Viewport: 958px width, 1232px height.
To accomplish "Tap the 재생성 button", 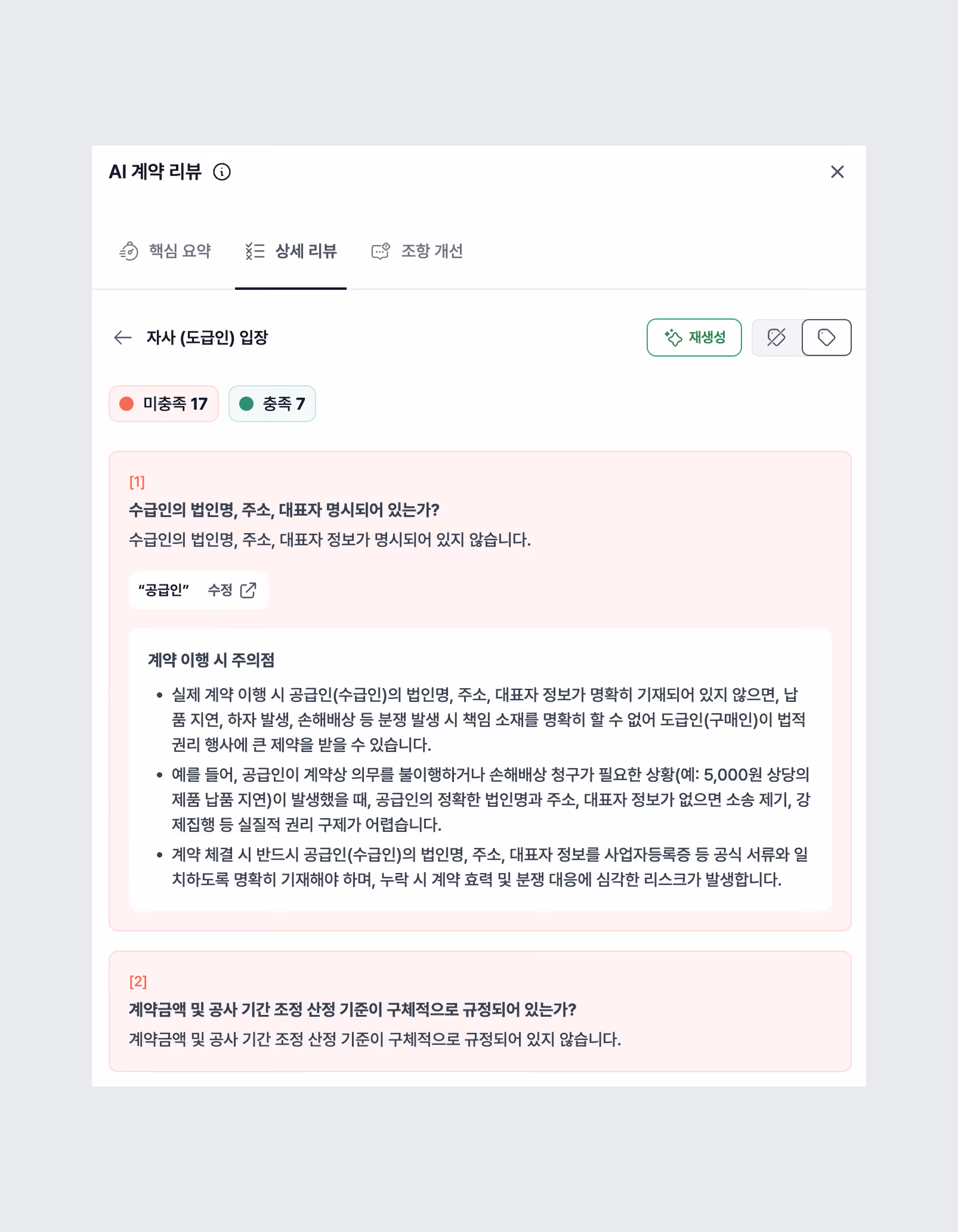I will click(694, 338).
